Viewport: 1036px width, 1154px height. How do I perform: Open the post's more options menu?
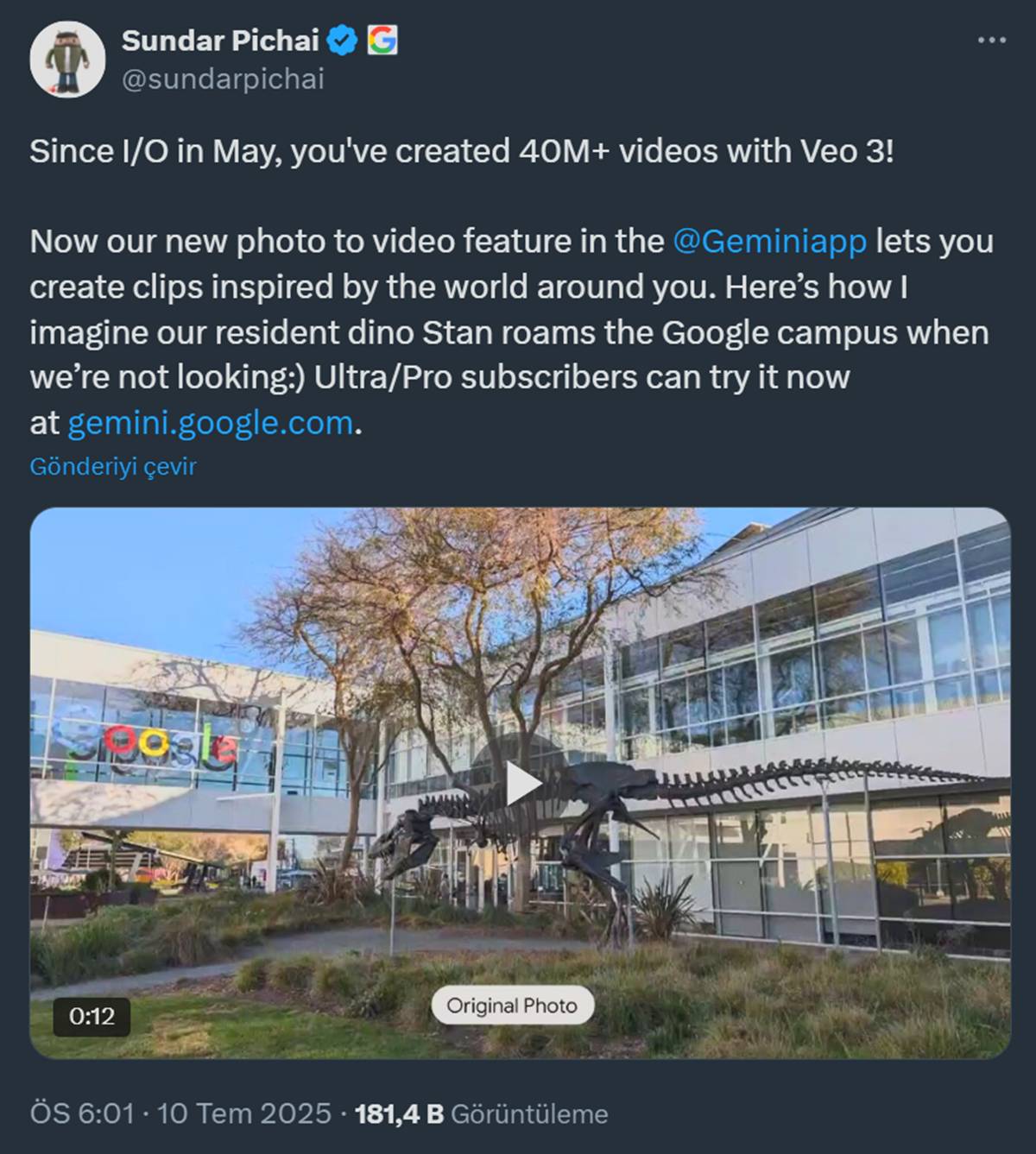click(991, 41)
